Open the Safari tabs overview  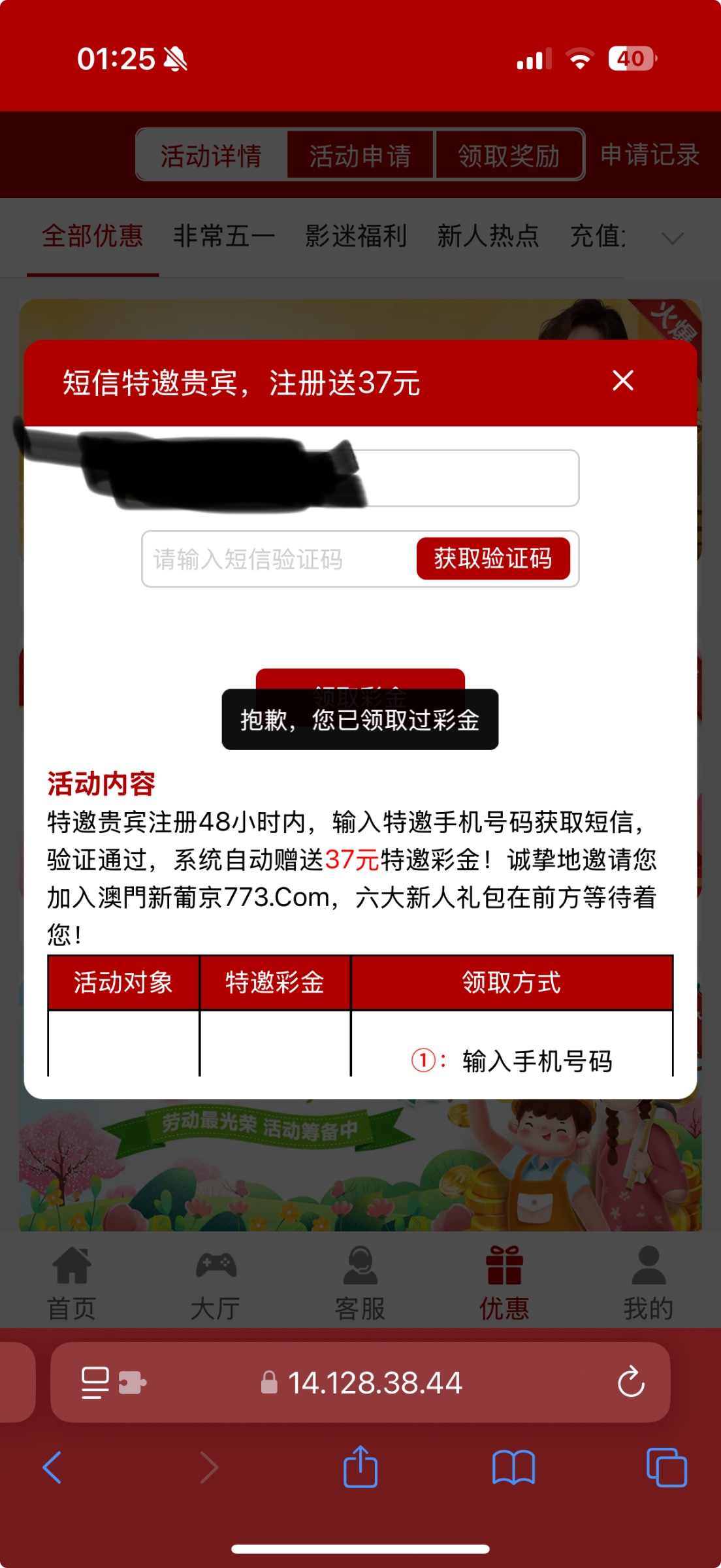666,1467
